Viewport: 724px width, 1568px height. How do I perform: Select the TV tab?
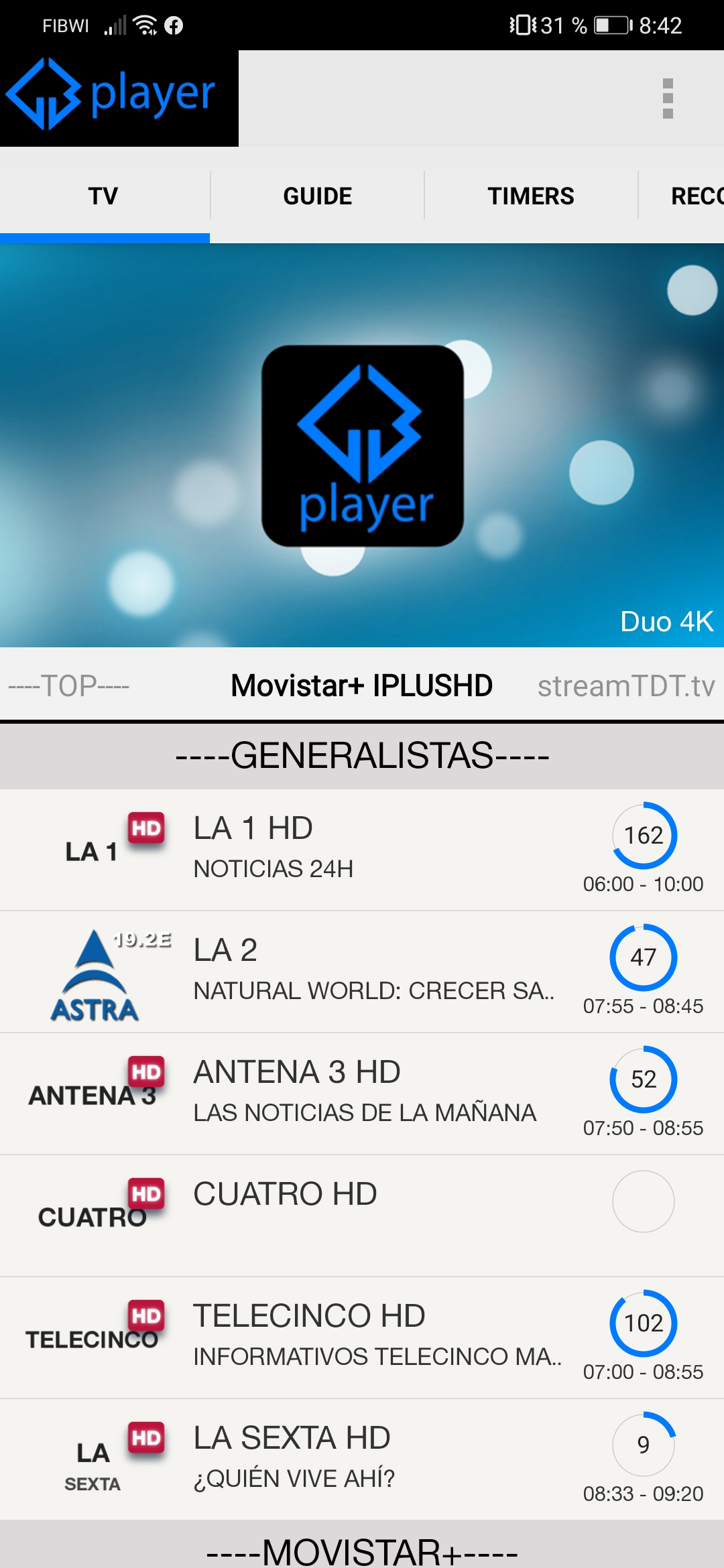[103, 196]
